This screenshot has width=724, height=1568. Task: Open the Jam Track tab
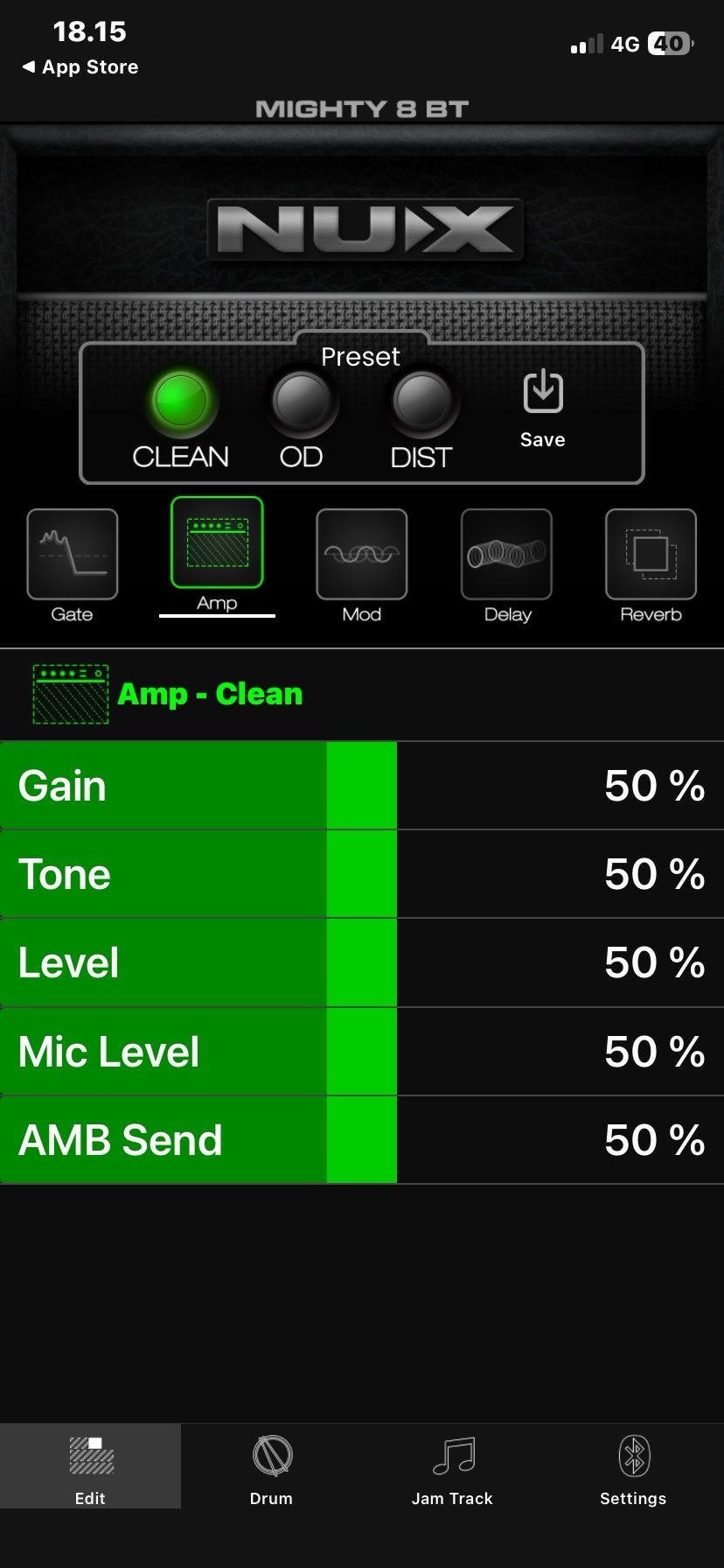pyautogui.click(x=452, y=1466)
